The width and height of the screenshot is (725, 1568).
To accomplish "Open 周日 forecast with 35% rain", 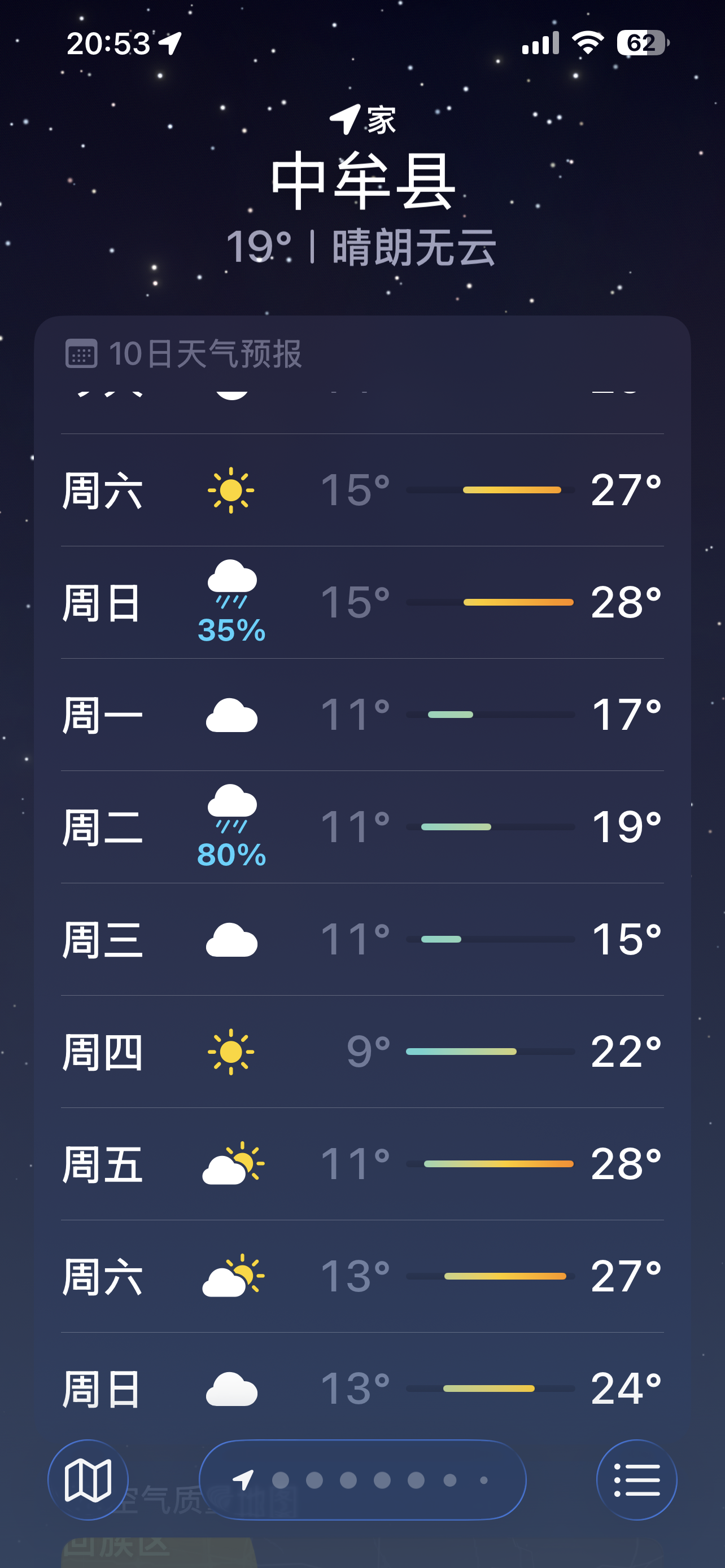I will click(362, 602).
